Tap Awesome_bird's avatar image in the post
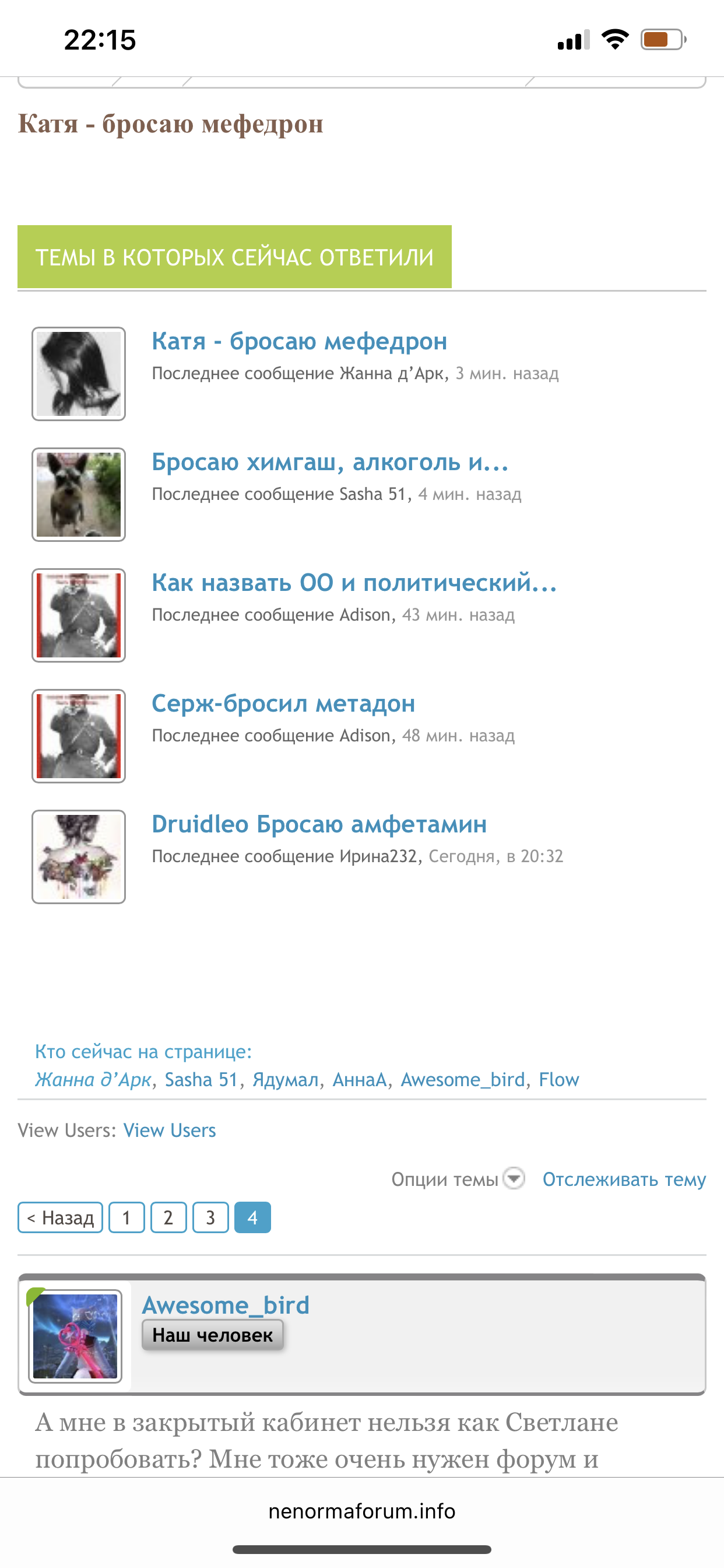 pos(75,1336)
